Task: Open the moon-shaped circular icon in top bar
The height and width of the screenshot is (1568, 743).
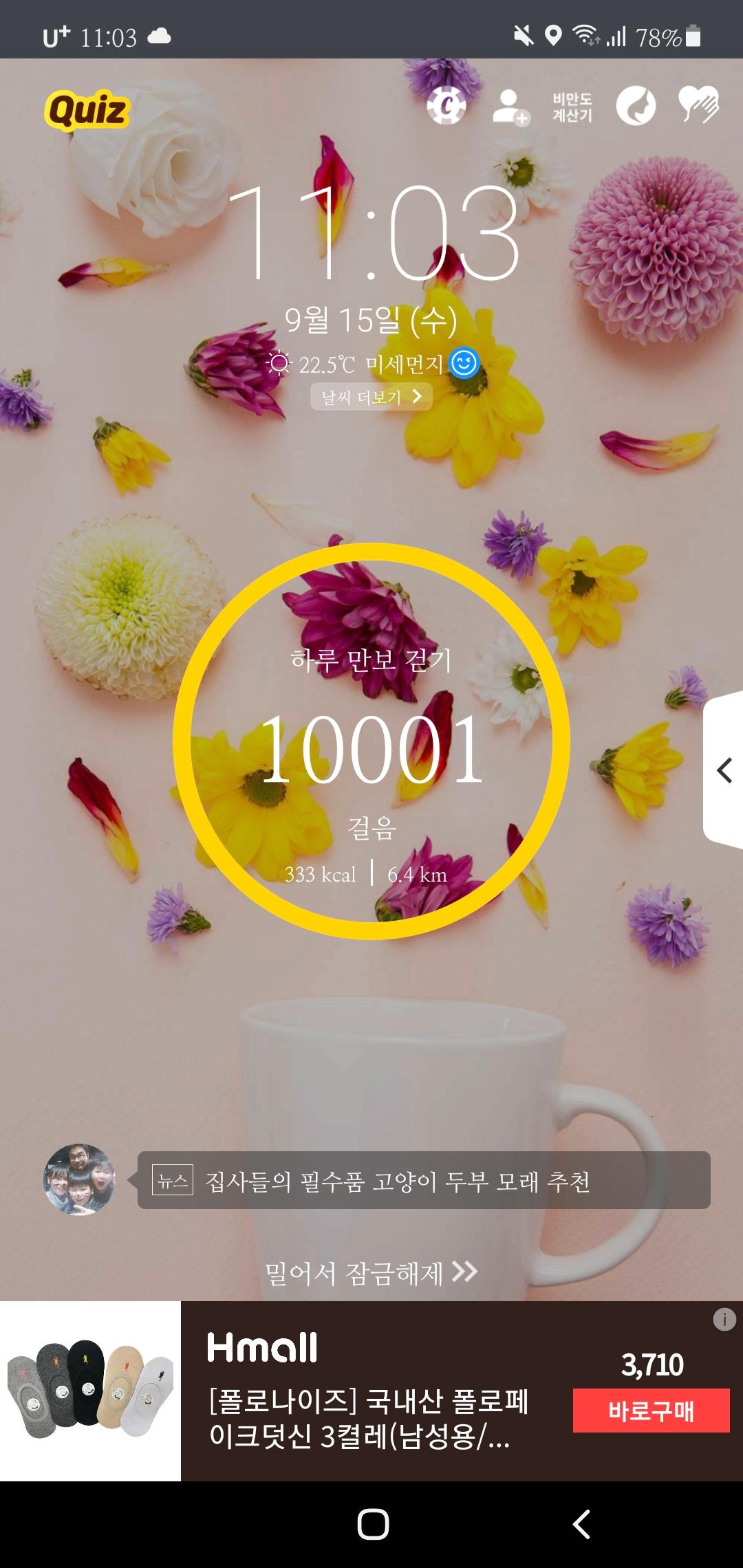Action: (x=636, y=106)
